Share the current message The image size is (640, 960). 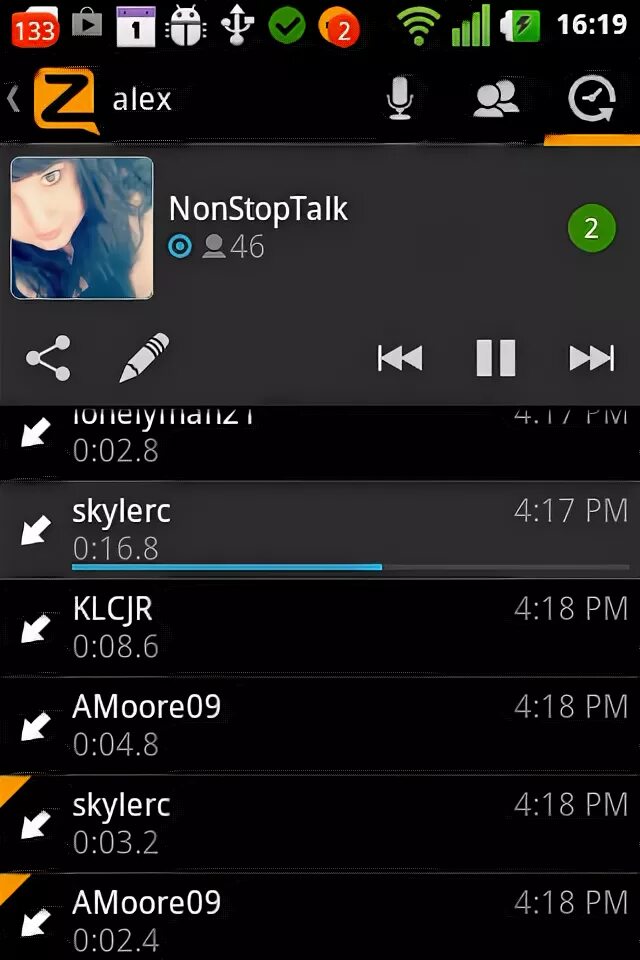[48, 358]
